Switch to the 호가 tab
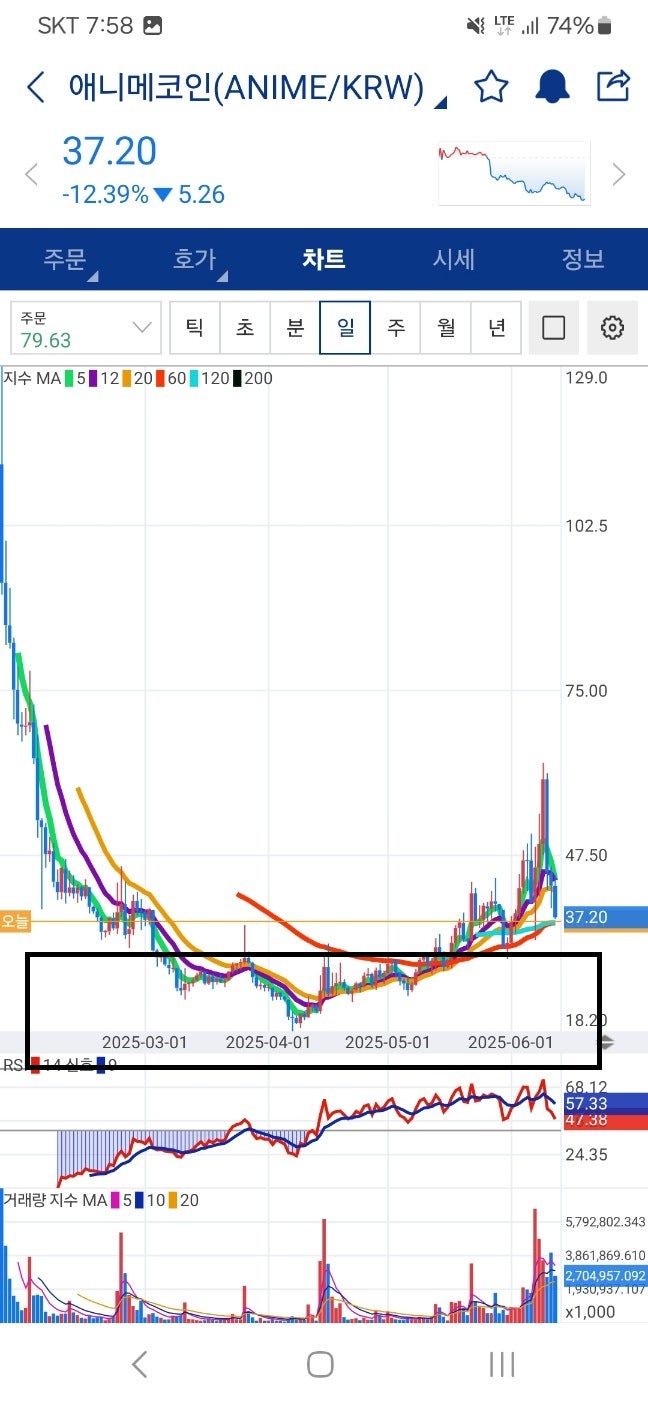 194,260
